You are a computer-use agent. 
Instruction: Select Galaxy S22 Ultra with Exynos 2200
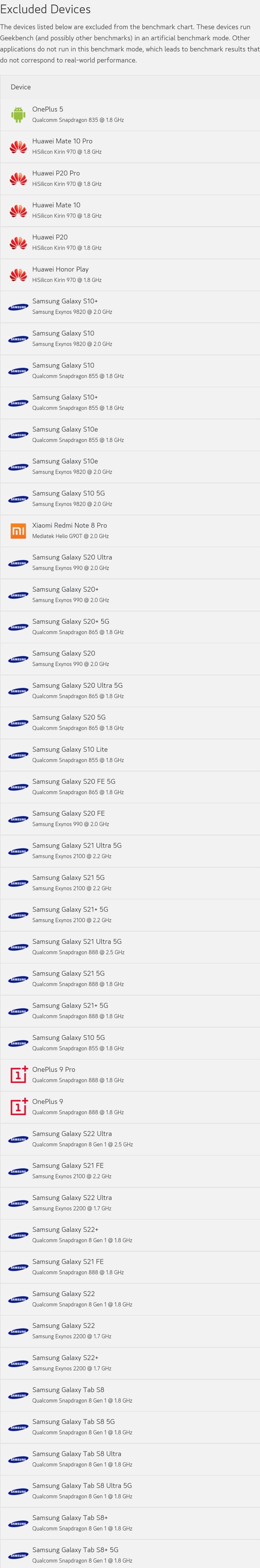pyautogui.click(x=130, y=1203)
